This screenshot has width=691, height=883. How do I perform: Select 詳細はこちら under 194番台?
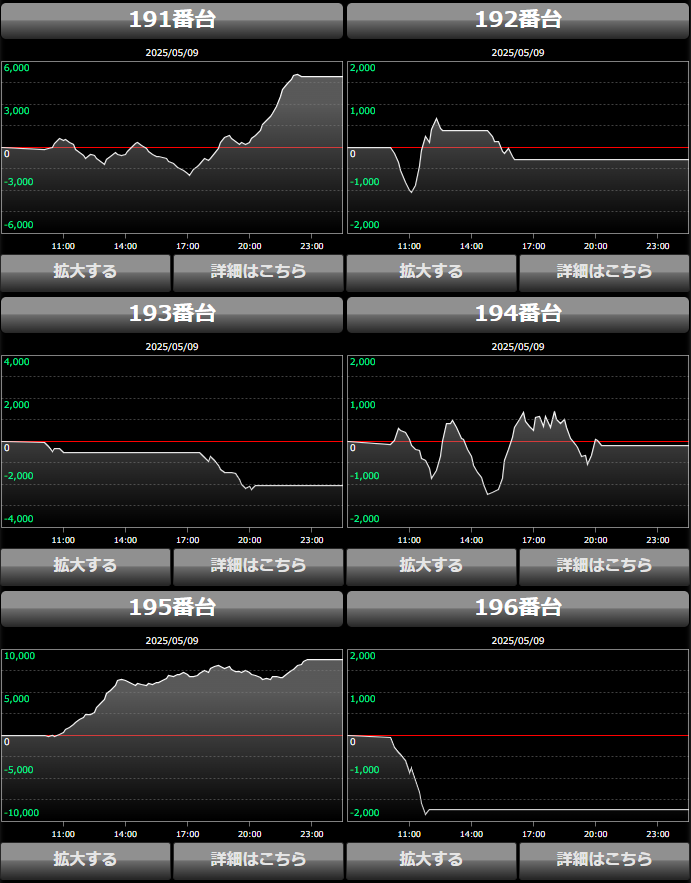pyautogui.click(x=604, y=565)
